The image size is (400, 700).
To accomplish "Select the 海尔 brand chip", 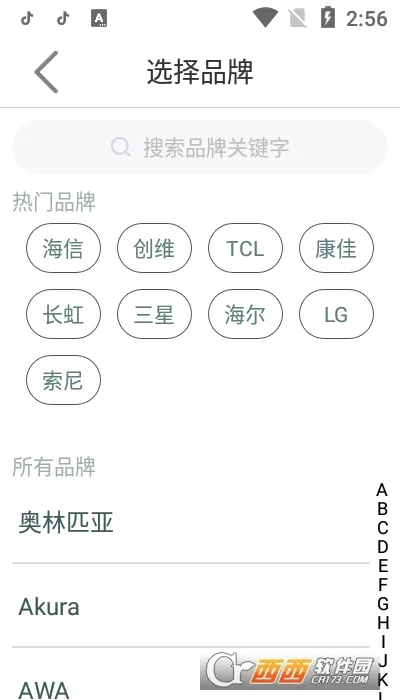I will [x=246, y=314].
